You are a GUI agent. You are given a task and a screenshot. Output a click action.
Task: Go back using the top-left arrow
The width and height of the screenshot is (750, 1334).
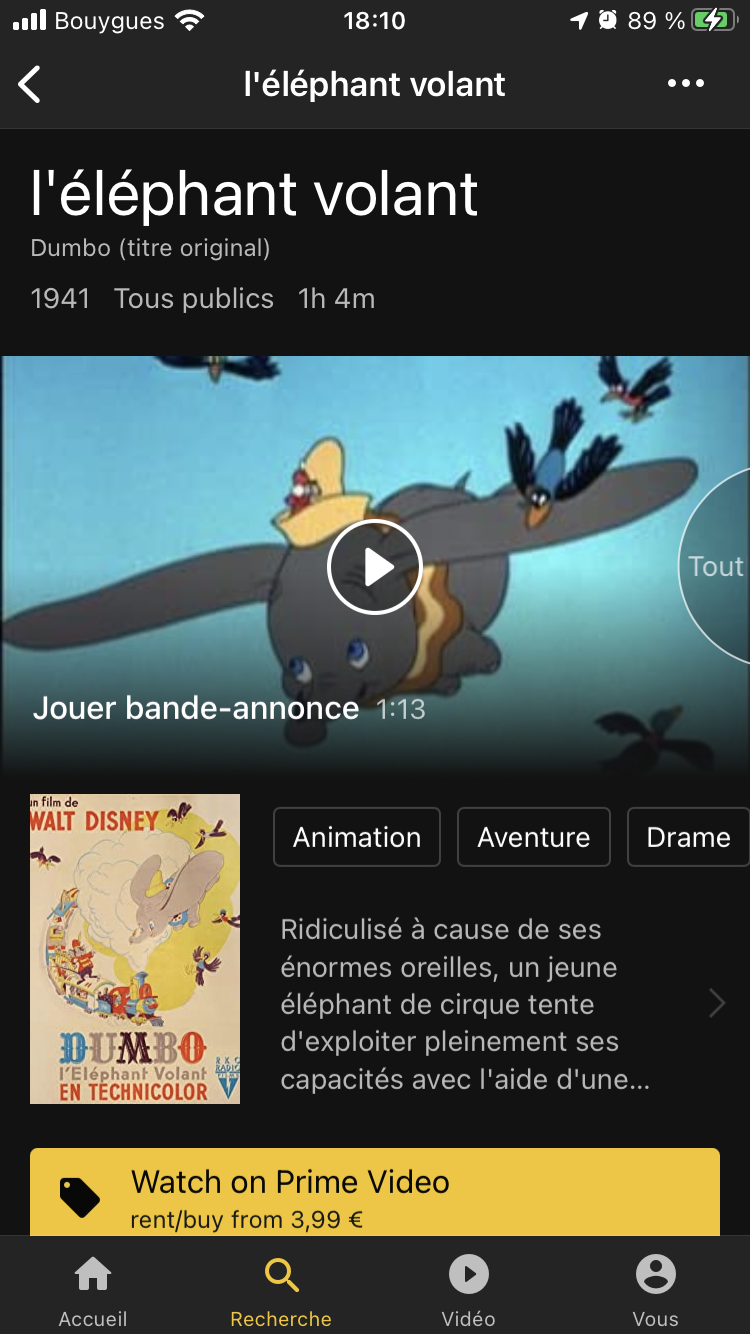tap(30, 85)
